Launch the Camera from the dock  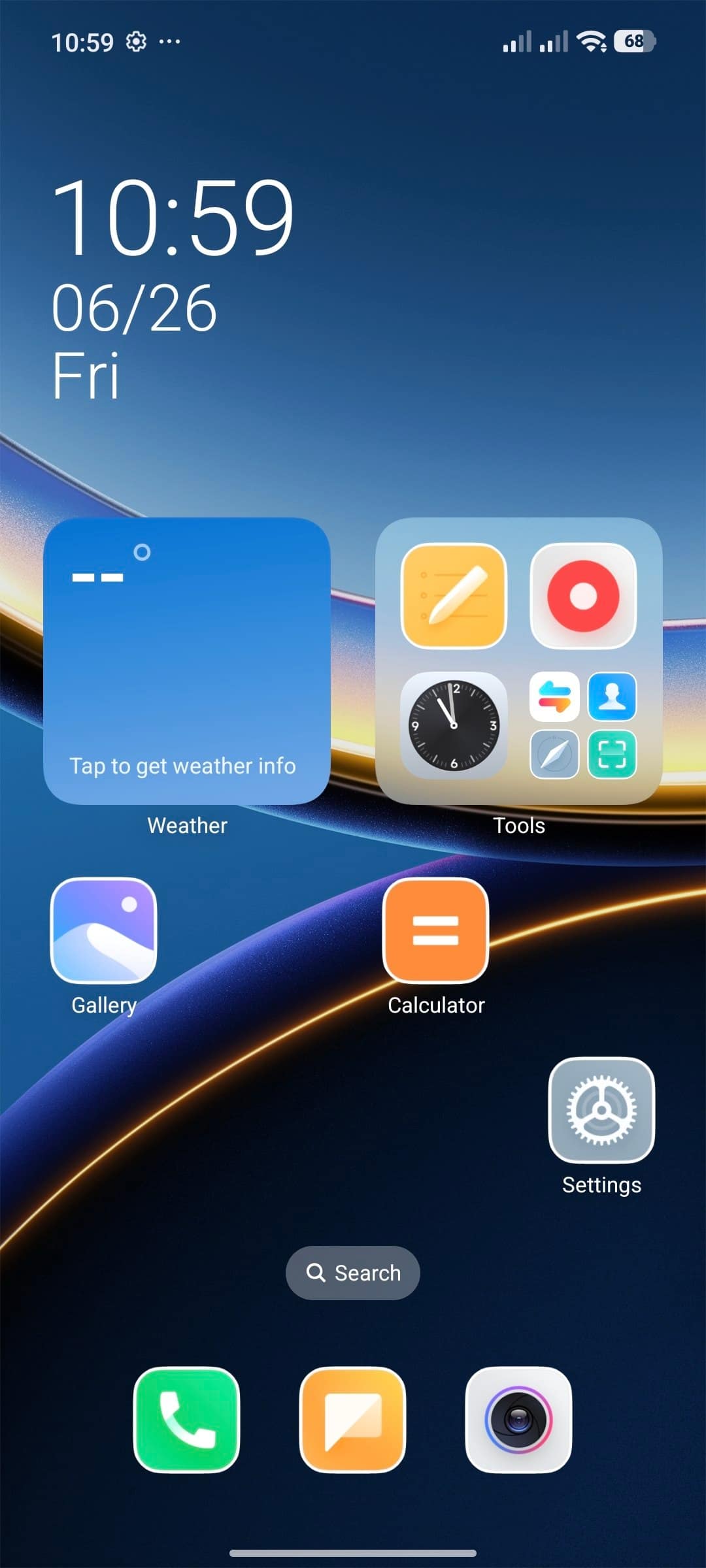tap(519, 1420)
